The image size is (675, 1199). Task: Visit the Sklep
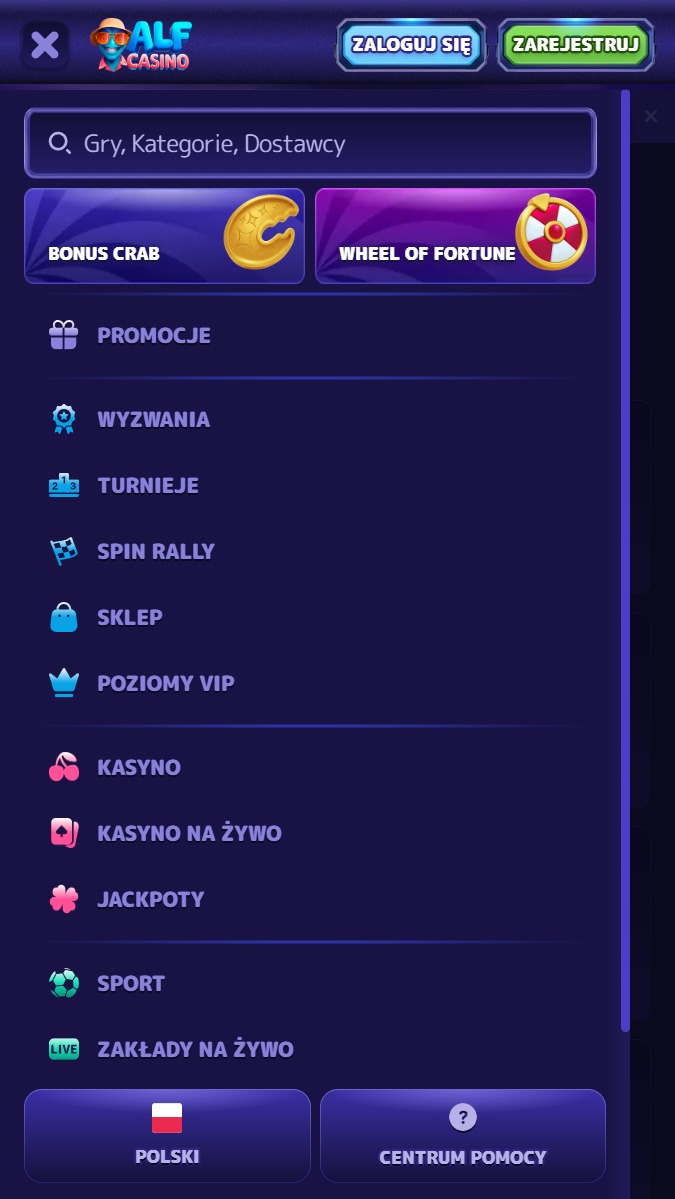tap(129, 617)
